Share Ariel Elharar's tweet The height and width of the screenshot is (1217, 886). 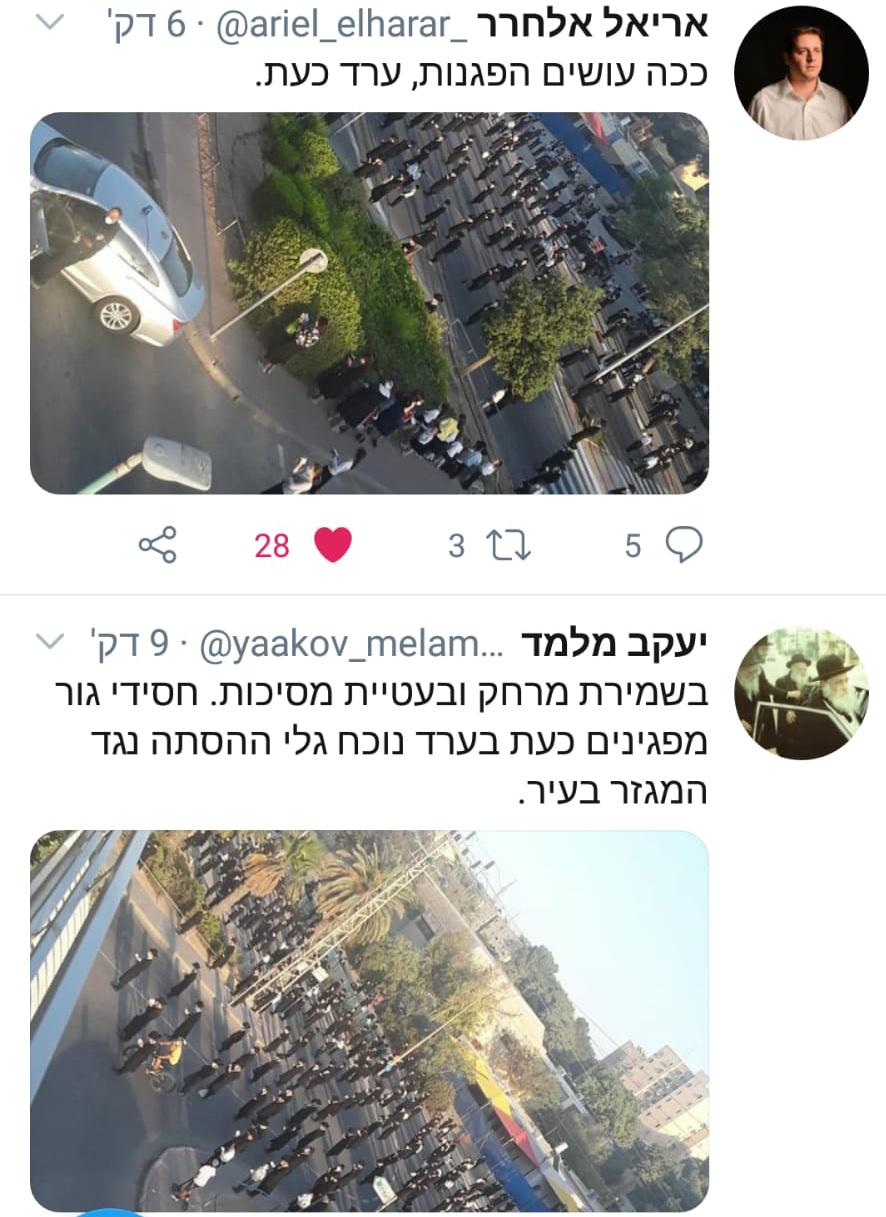click(x=157, y=545)
